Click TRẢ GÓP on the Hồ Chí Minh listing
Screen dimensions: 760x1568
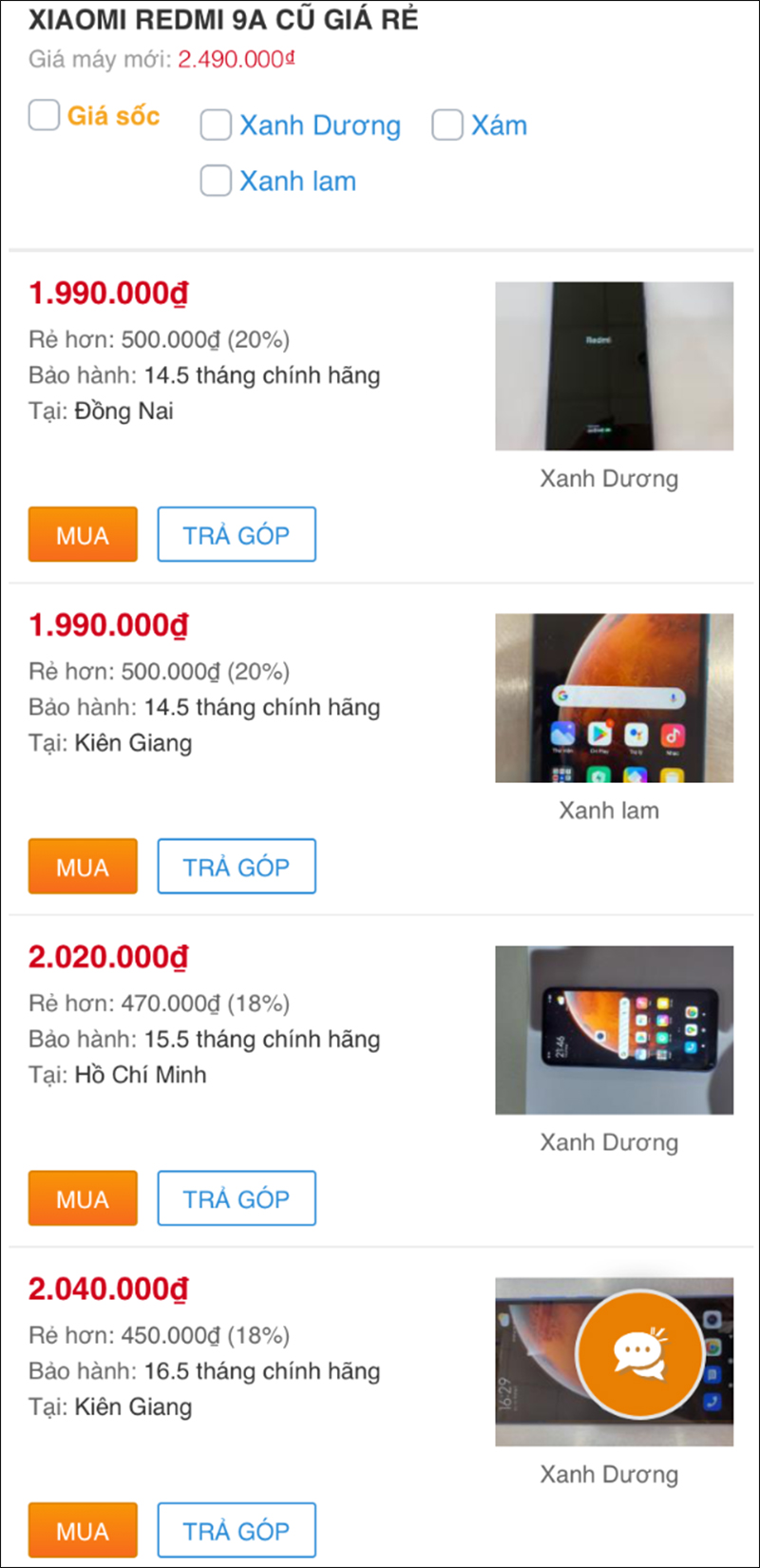coord(236,1198)
